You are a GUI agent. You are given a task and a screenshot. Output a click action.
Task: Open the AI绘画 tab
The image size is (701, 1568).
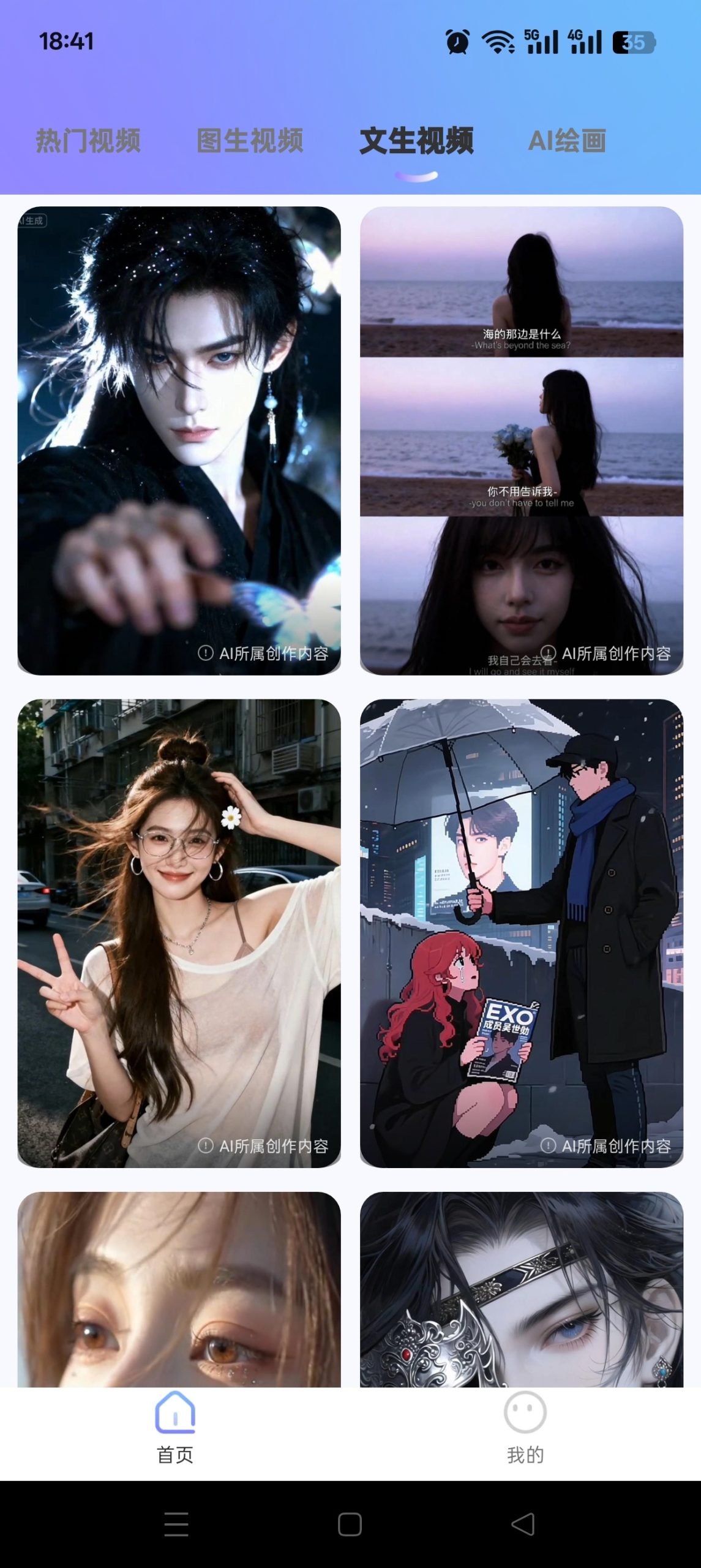click(x=567, y=141)
